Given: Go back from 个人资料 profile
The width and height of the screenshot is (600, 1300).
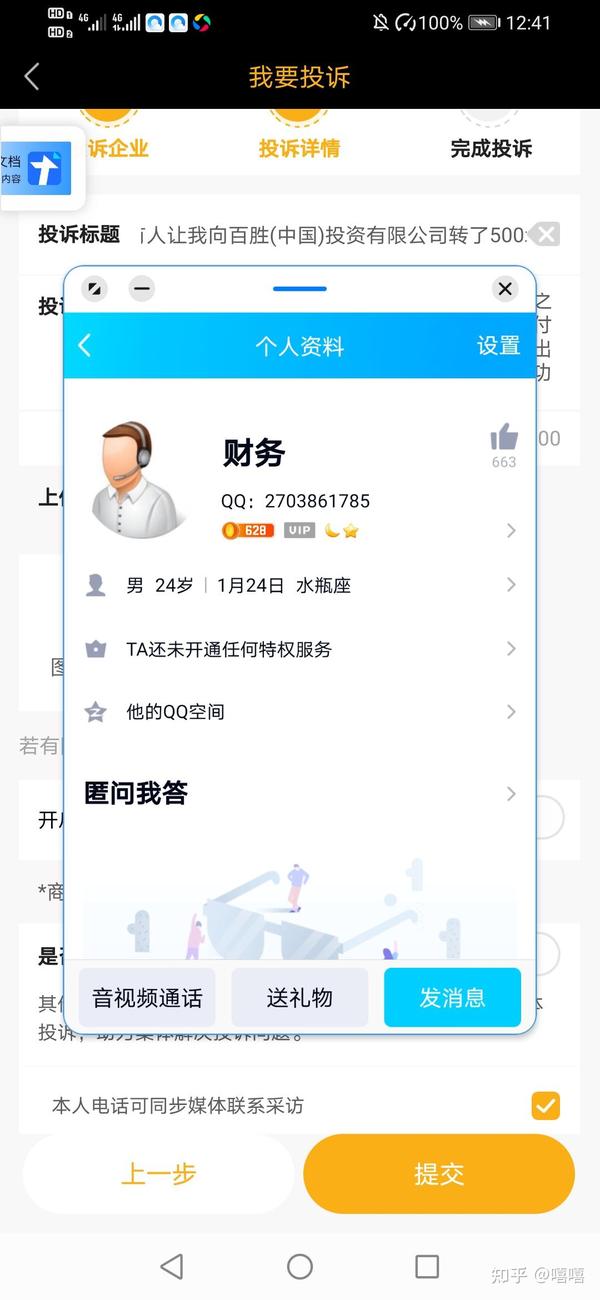Looking at the screenshot, I should click(85, 346).
